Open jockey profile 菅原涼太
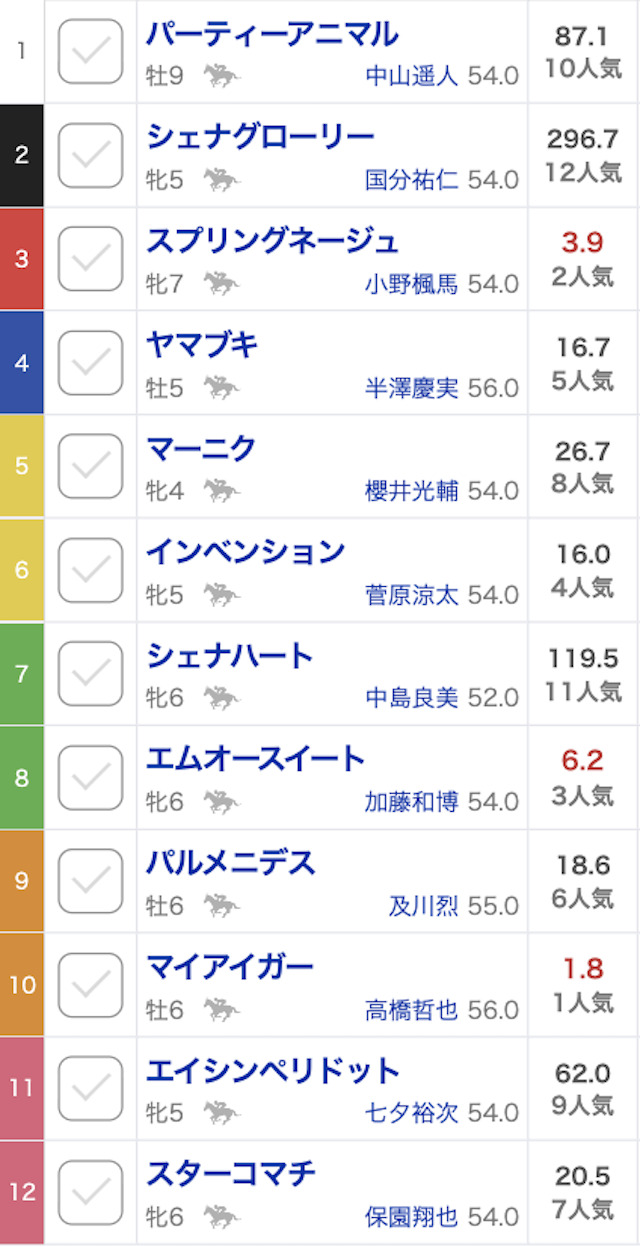 412,595
